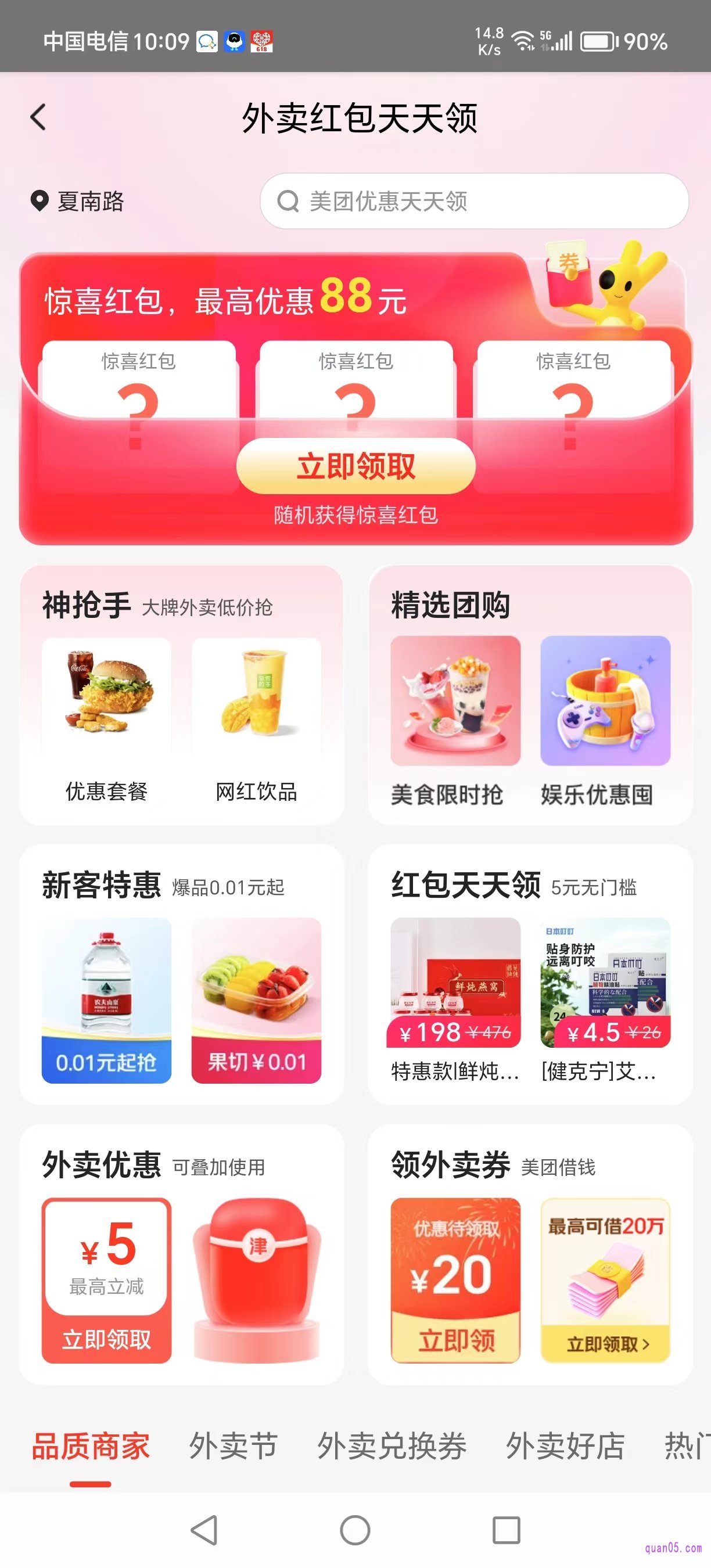View the ¥4.5 健克宁 product
711x1568 pixels.
[605, 998]
